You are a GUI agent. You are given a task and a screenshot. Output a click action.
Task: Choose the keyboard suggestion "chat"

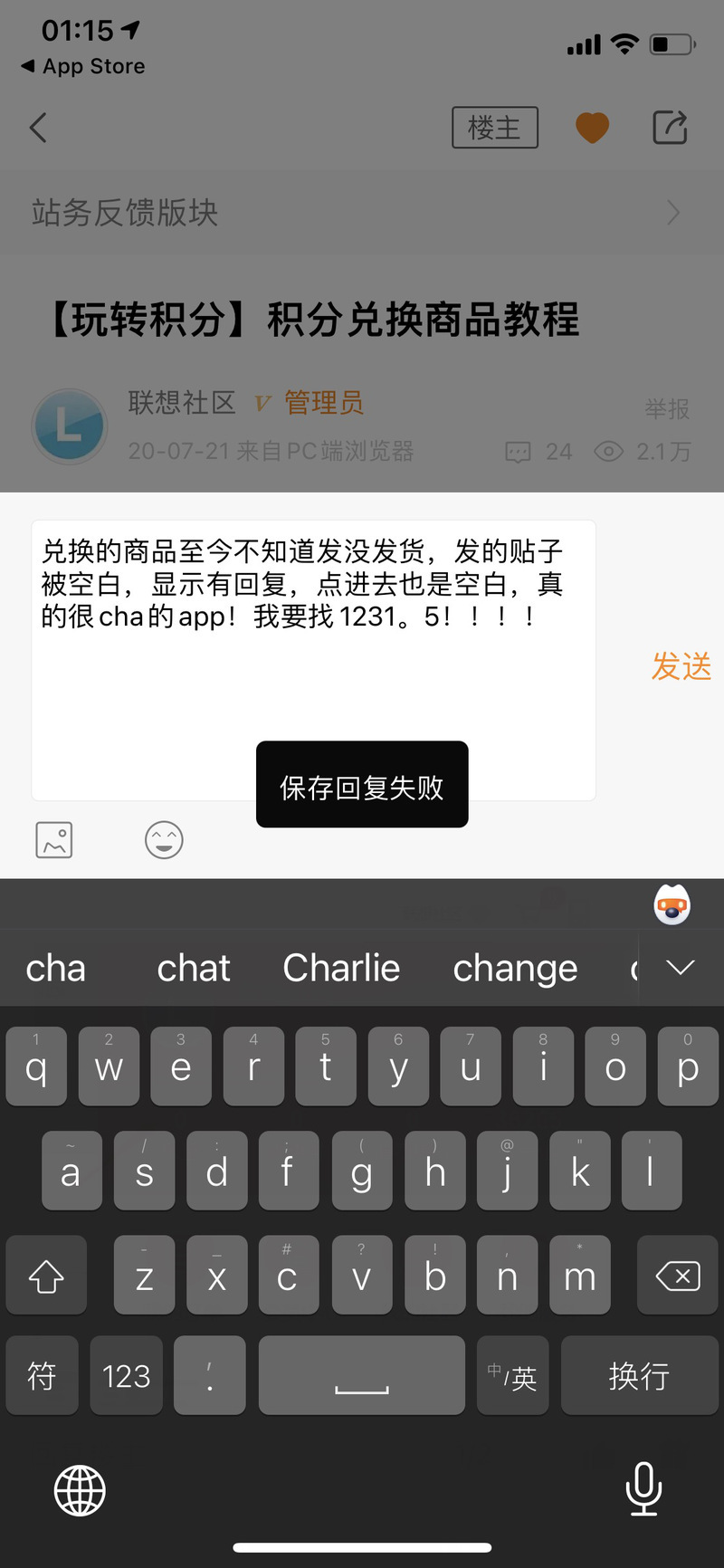click(194, 968)
